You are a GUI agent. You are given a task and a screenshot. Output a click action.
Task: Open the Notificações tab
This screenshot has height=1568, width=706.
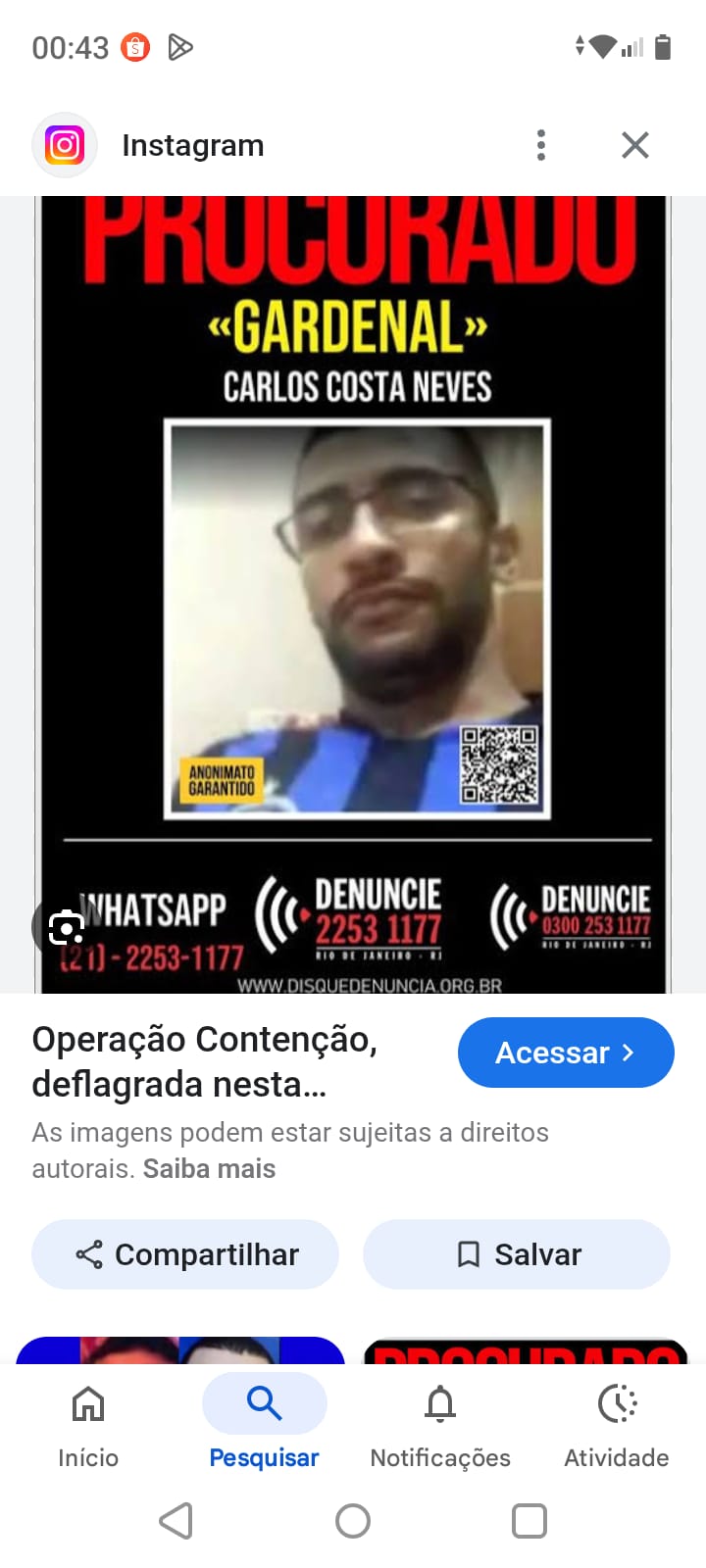coord(440,1426)
